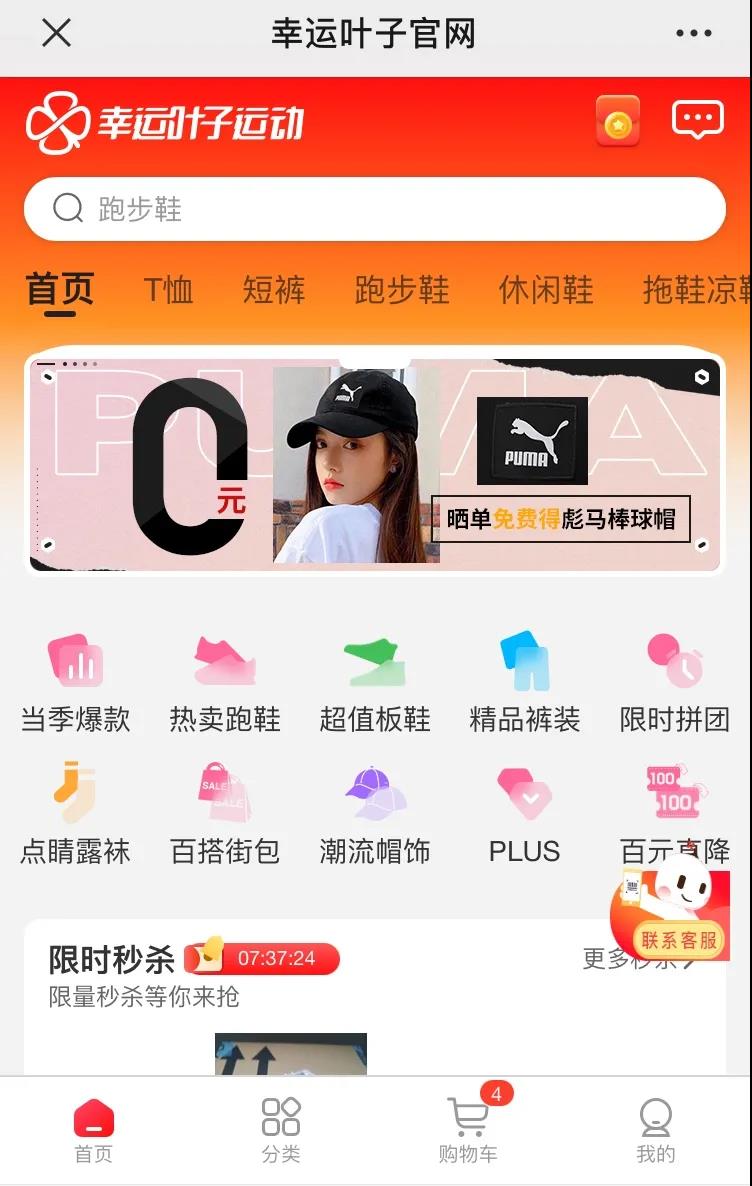Switch to the 分类 bottom tab
Image resolution: width=752 pixels, height=1186 pixels.
(x=281, y=1130)
